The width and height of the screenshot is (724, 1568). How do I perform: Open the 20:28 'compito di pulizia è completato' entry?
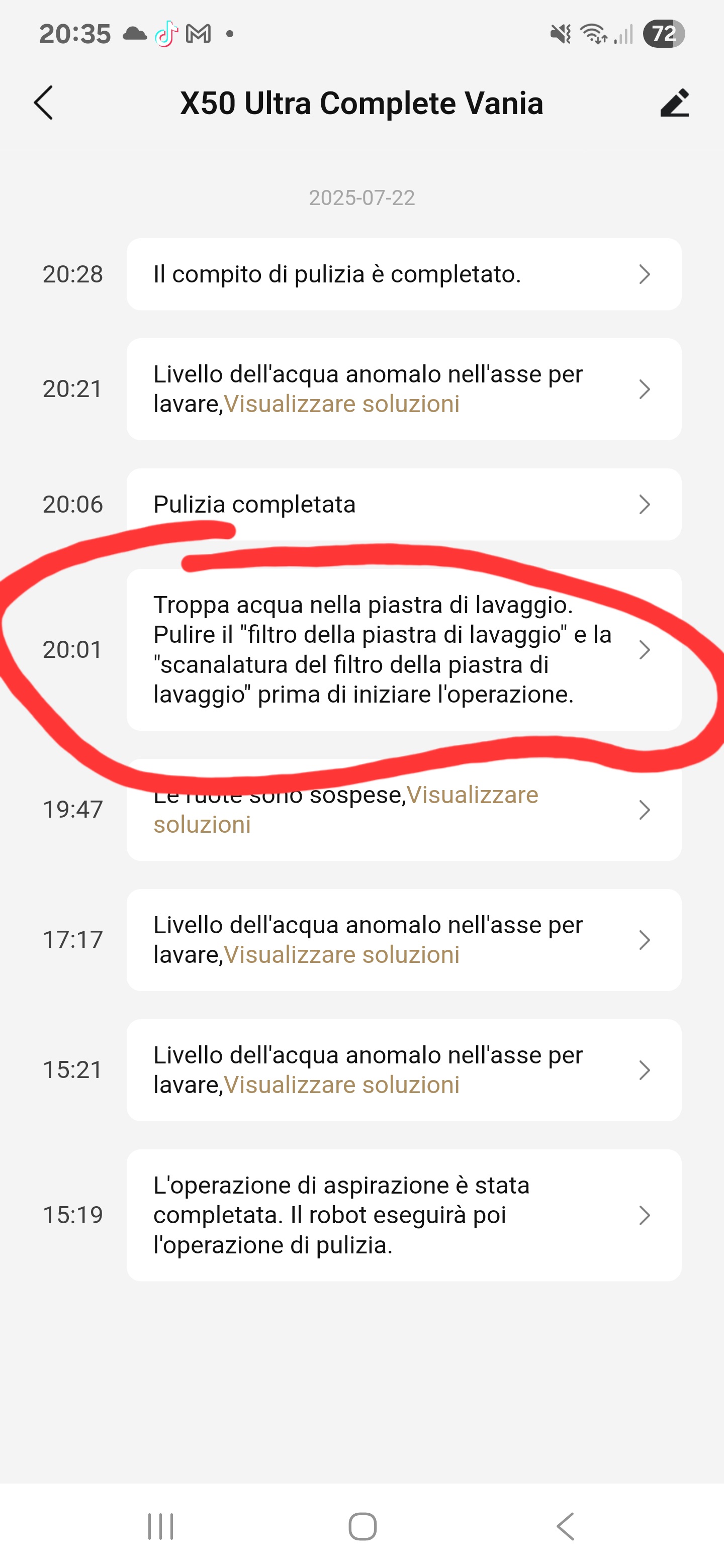[404, 274]
